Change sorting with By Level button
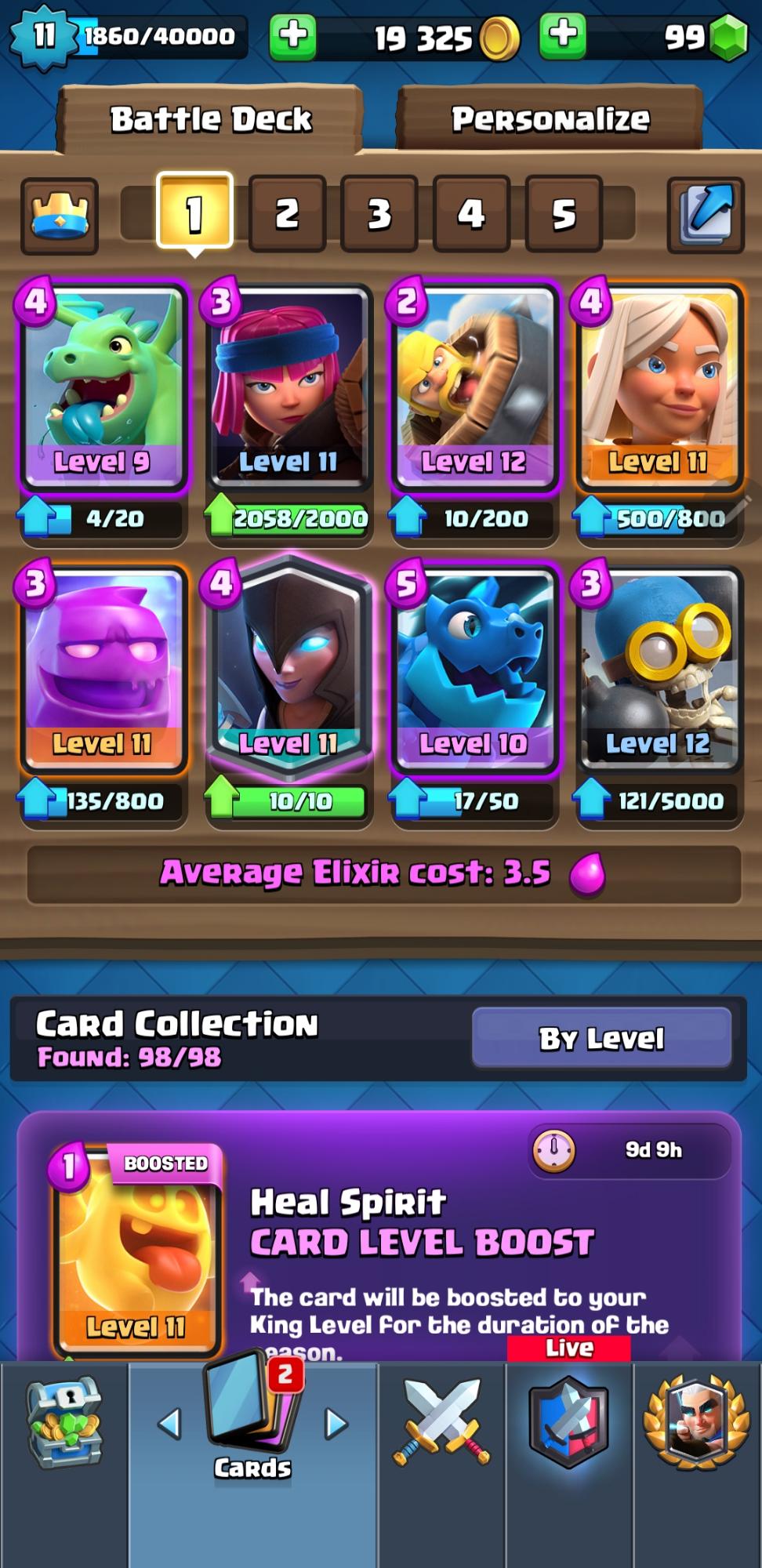This screenshot has width=762, height=1568. coord(601,1037)
